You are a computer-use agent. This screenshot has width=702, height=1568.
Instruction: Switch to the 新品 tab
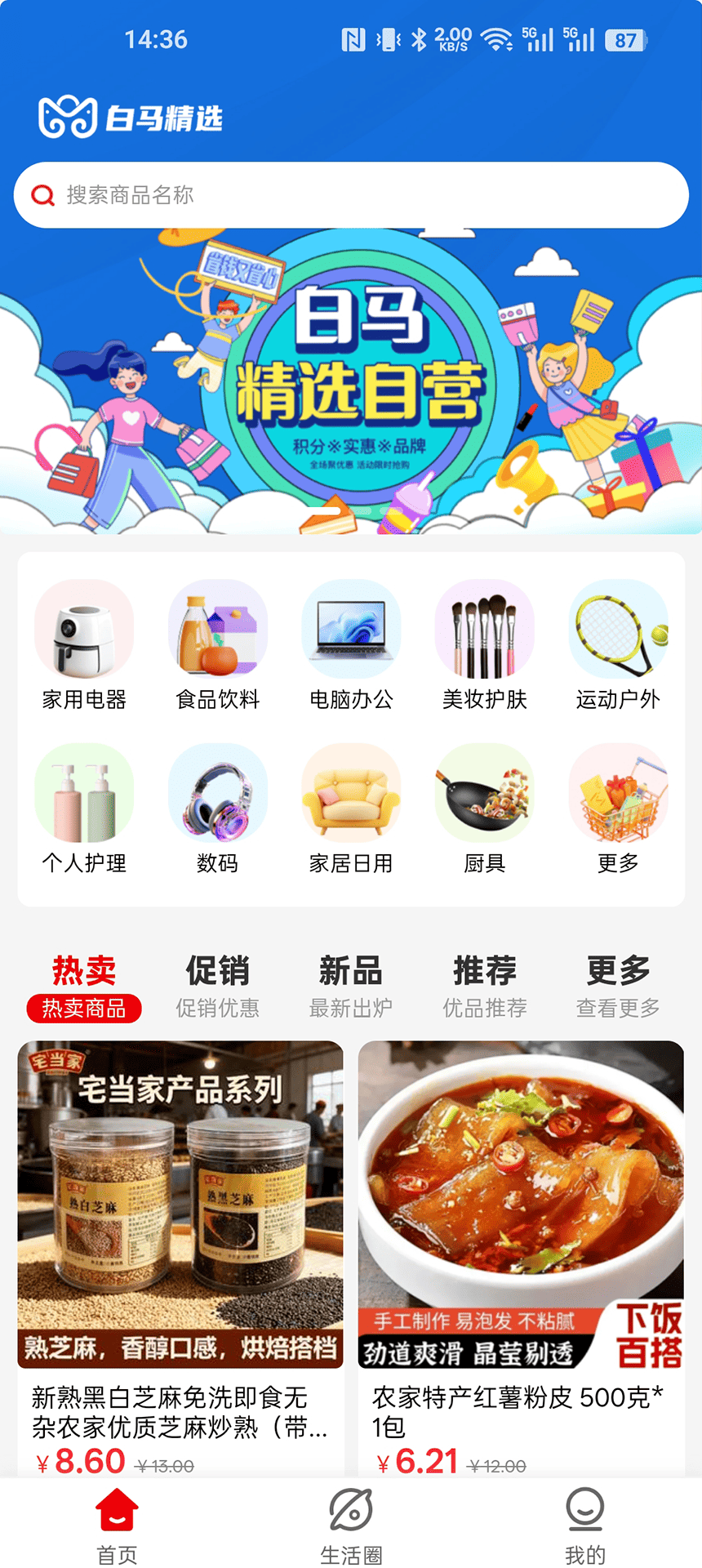click(x=351, y=984)
